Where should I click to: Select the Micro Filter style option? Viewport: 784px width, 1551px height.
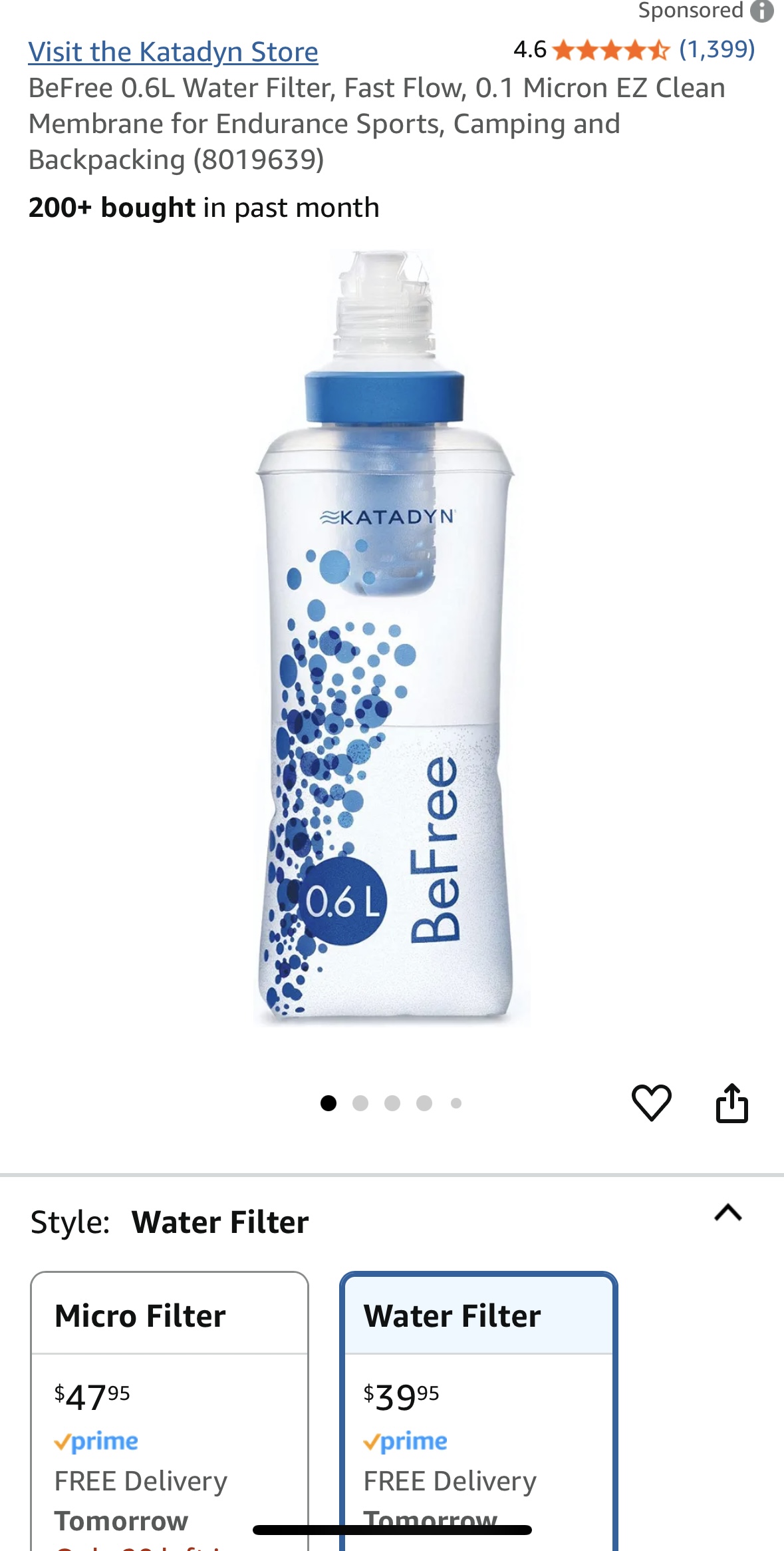170,1411
